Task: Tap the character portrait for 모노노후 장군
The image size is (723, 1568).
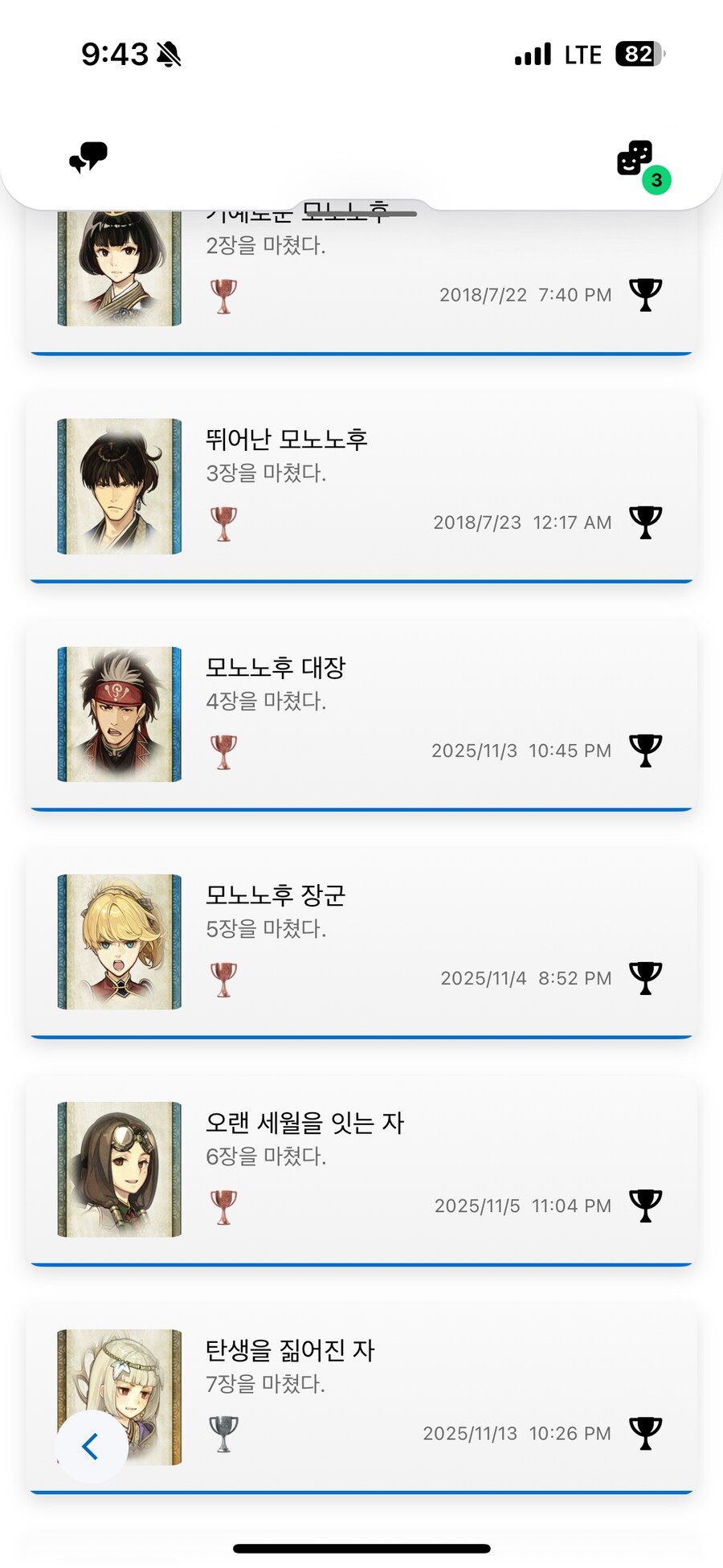Action: pyautogui.click(x=118, y=941)
